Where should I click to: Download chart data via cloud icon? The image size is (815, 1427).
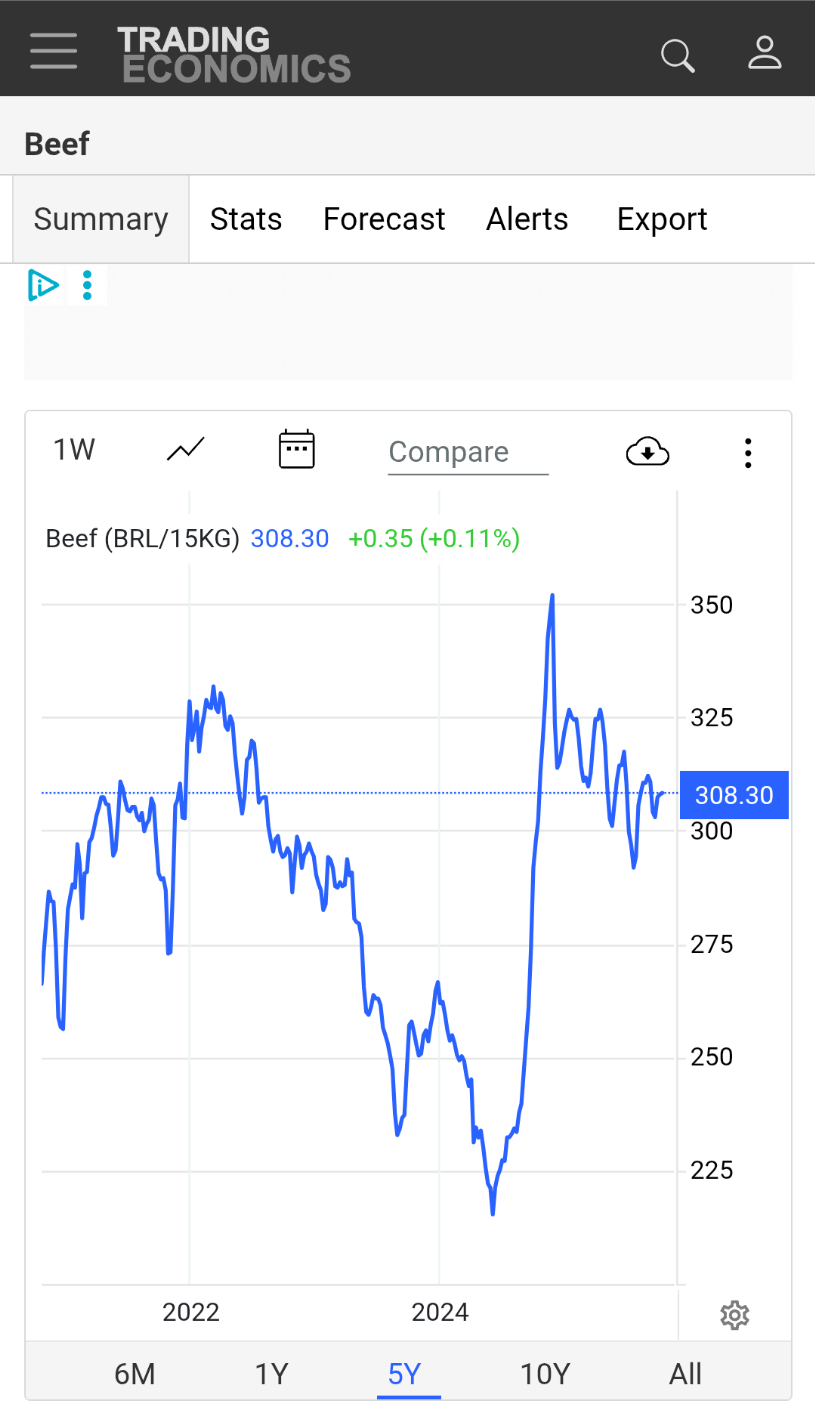647,452
